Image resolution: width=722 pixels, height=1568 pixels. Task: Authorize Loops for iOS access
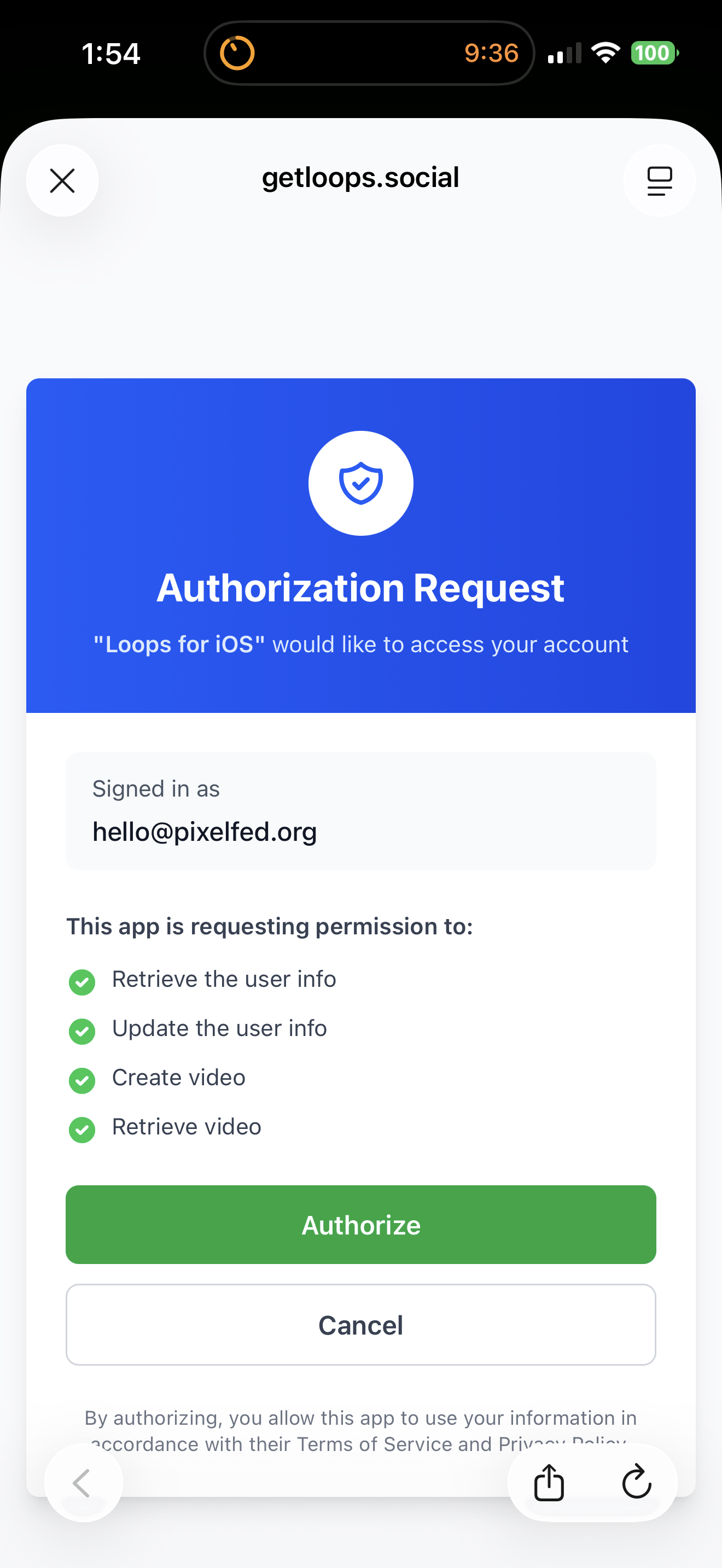pyautogui.click(x=360, y=1225)
